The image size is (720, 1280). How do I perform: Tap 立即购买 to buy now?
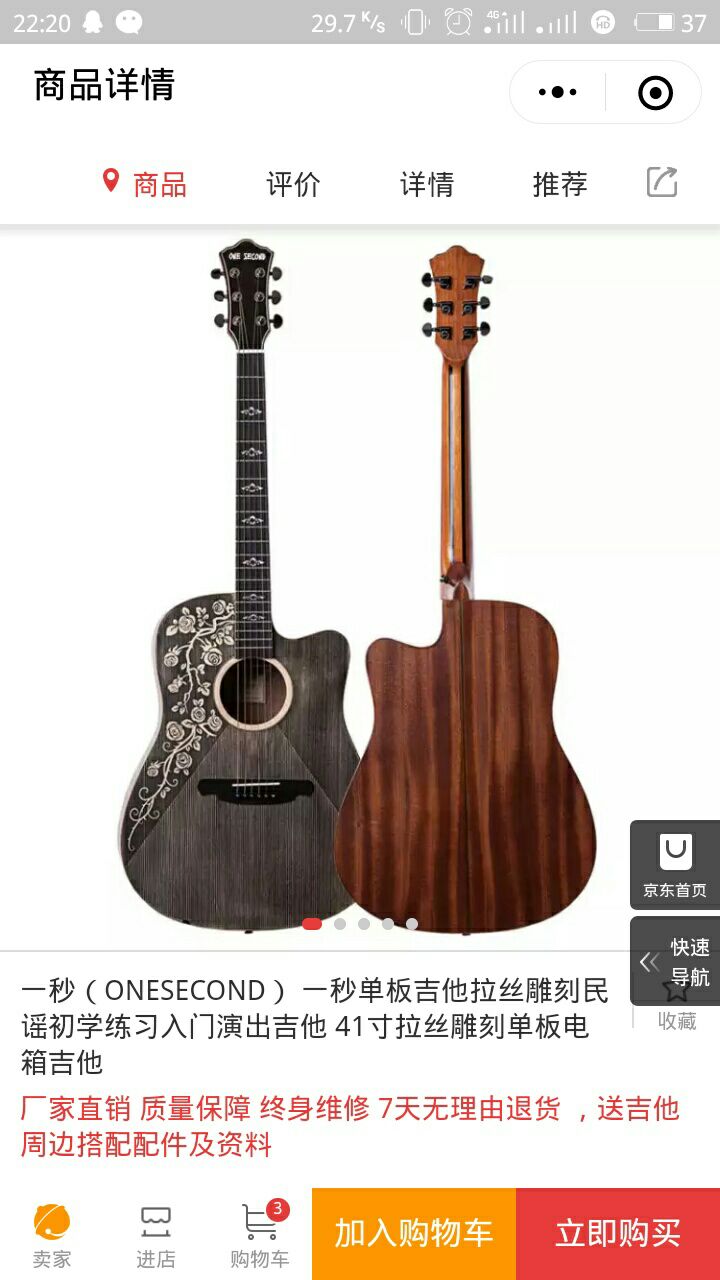618,1234
